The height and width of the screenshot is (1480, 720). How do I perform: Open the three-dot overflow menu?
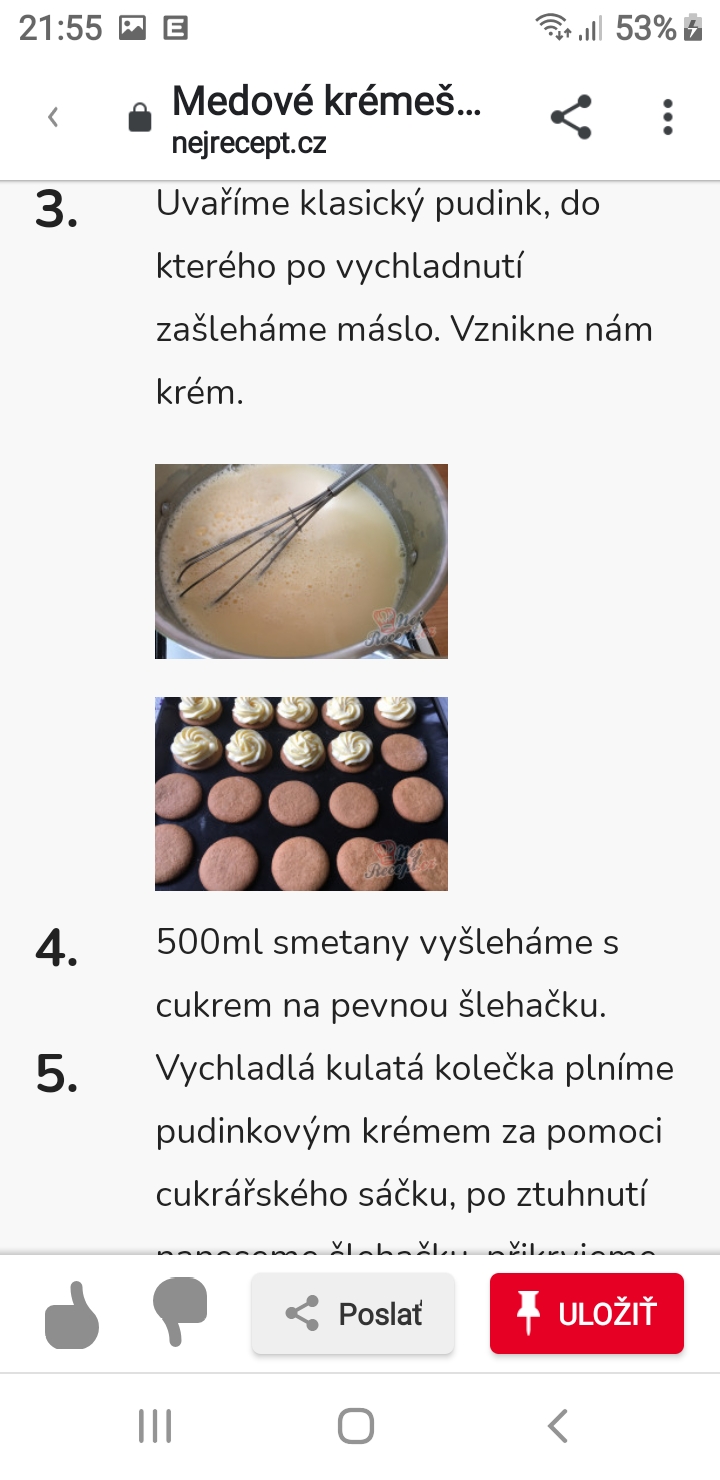pos(667,118)
